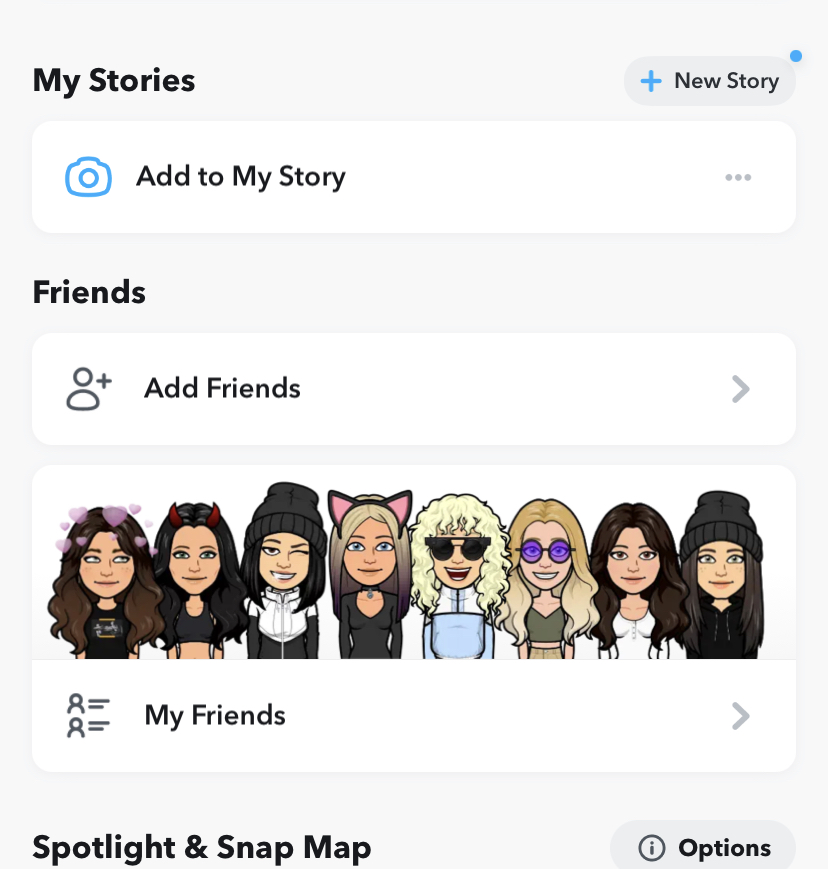Create a New Story
The image size is (828, 869).
710,81
